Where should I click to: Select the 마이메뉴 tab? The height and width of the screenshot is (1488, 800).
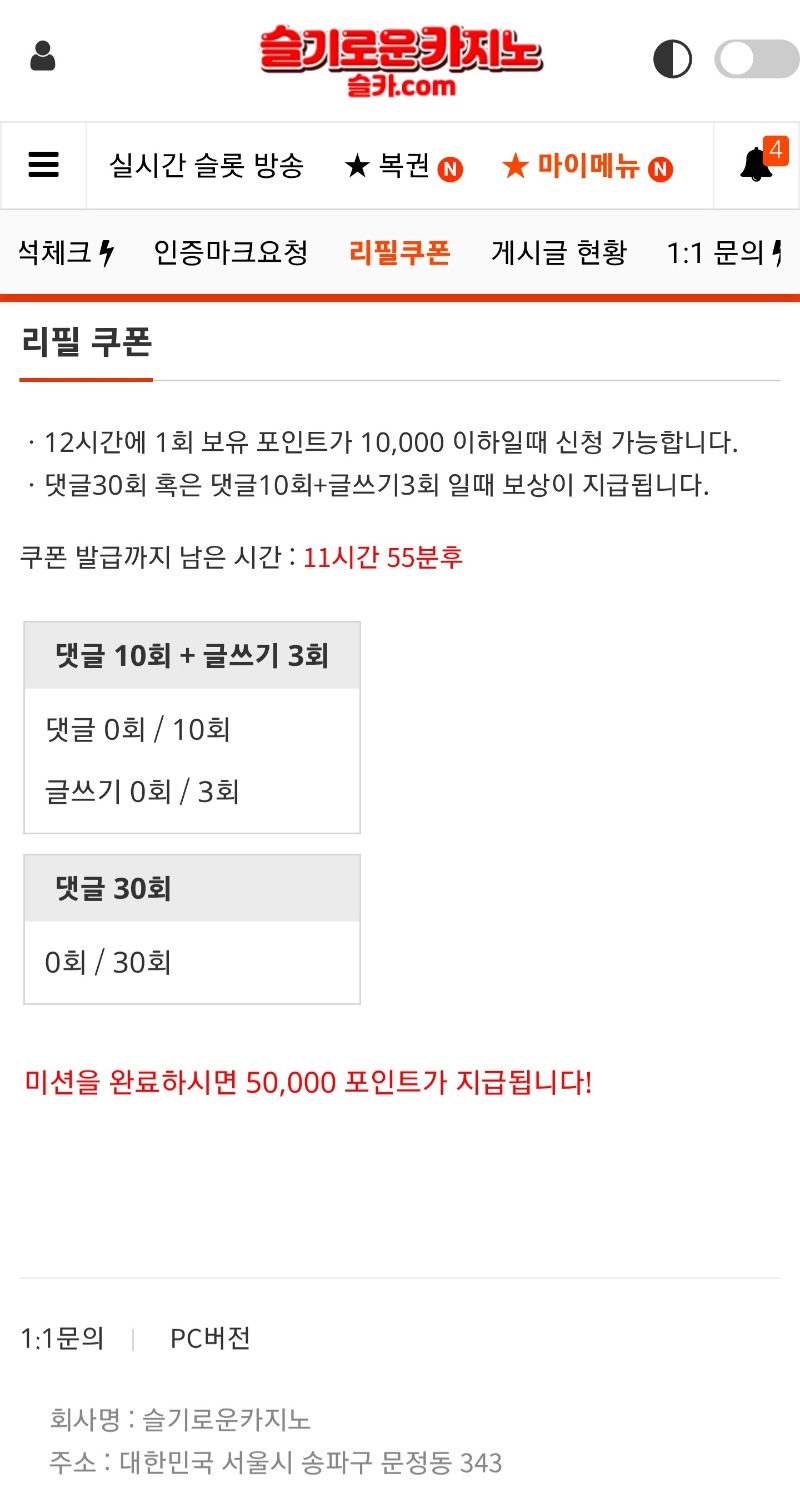[587, 166]
